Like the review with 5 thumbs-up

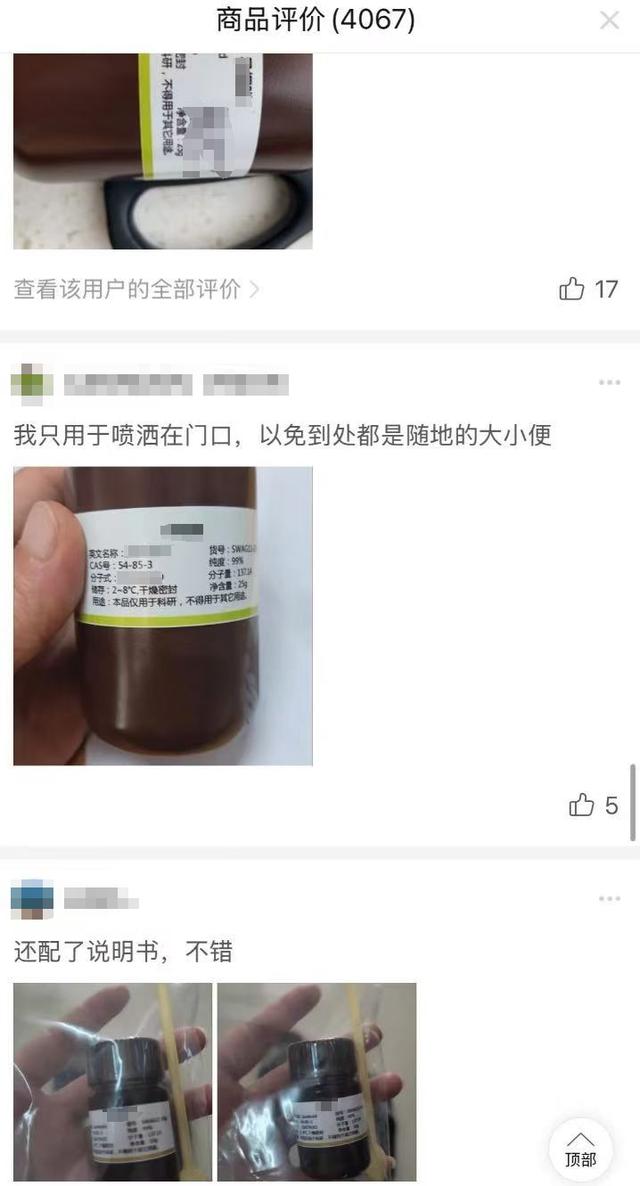(582, 805)
